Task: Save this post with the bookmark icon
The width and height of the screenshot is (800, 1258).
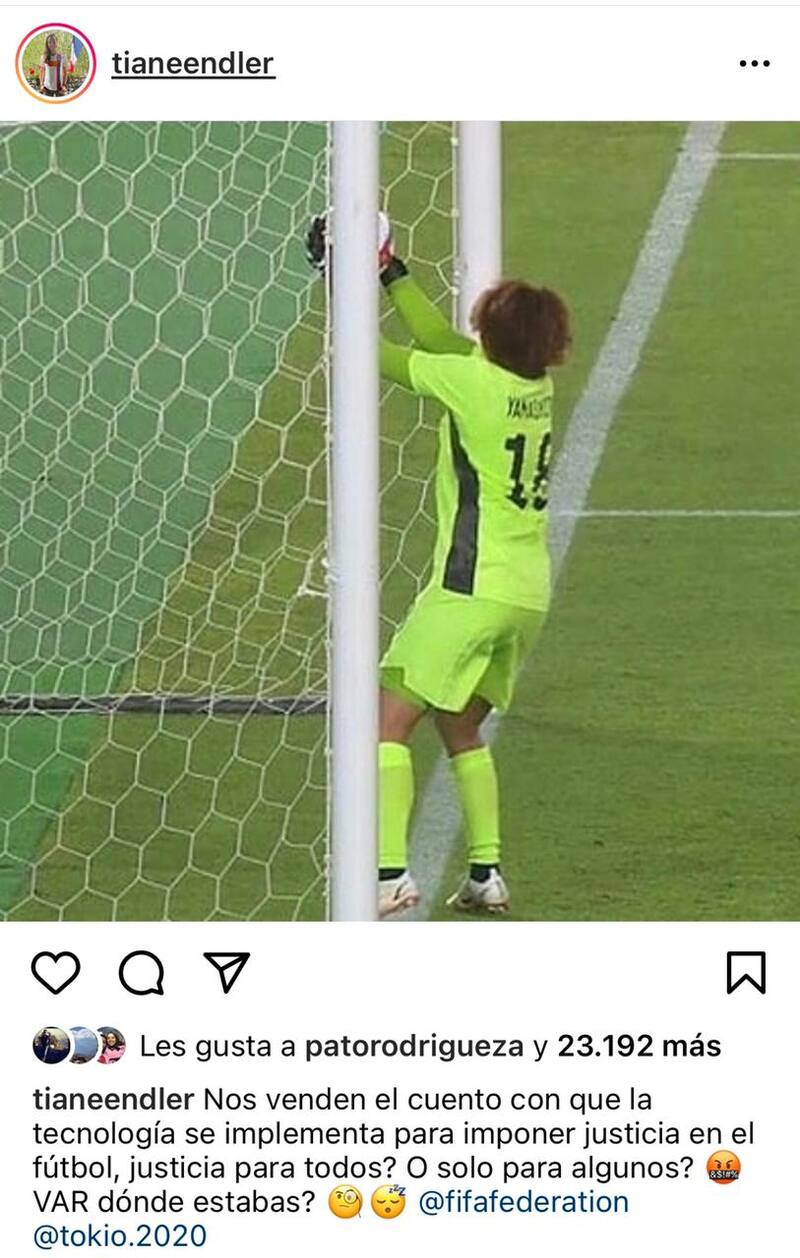Action: 746,972
